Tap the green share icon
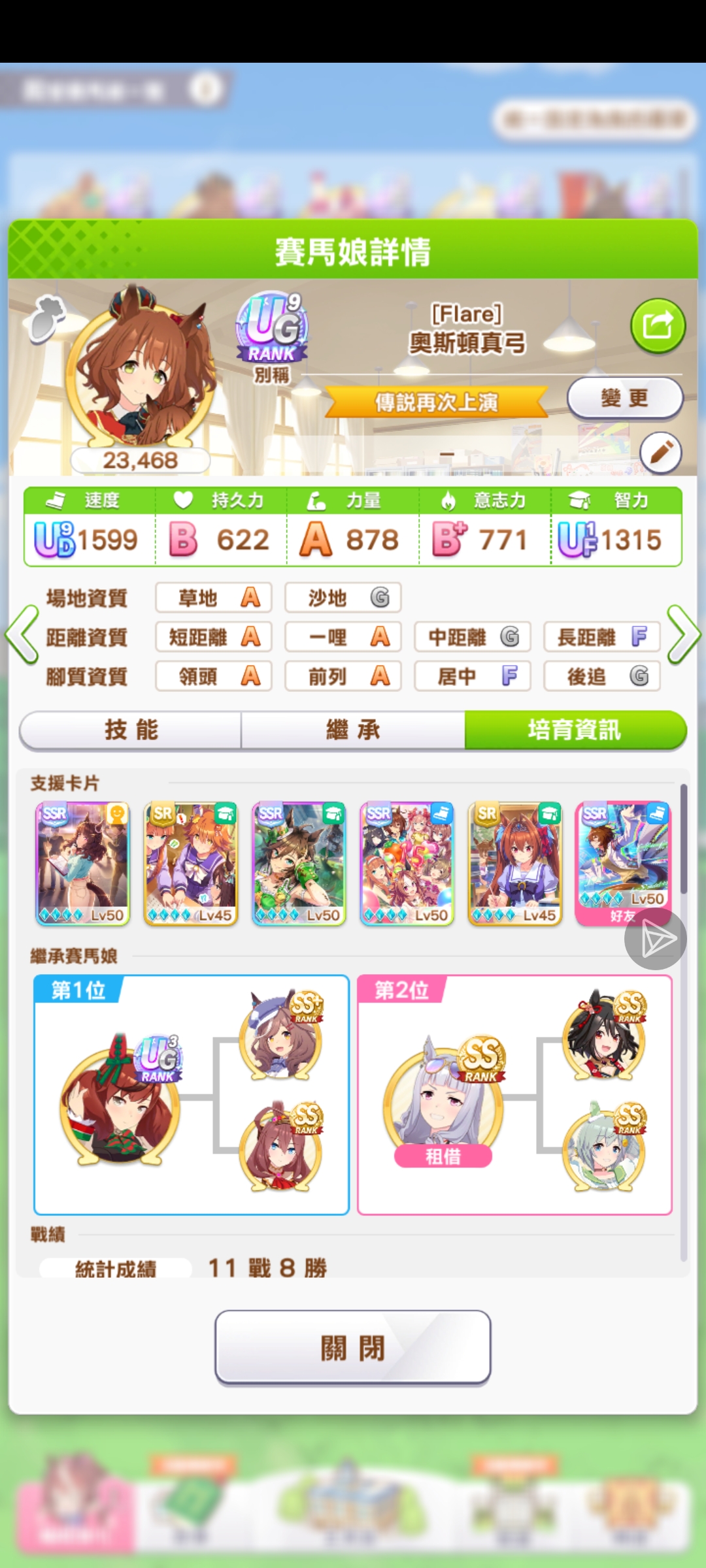The height and width of the screenshot is (1568, 706). click(658, 325)
